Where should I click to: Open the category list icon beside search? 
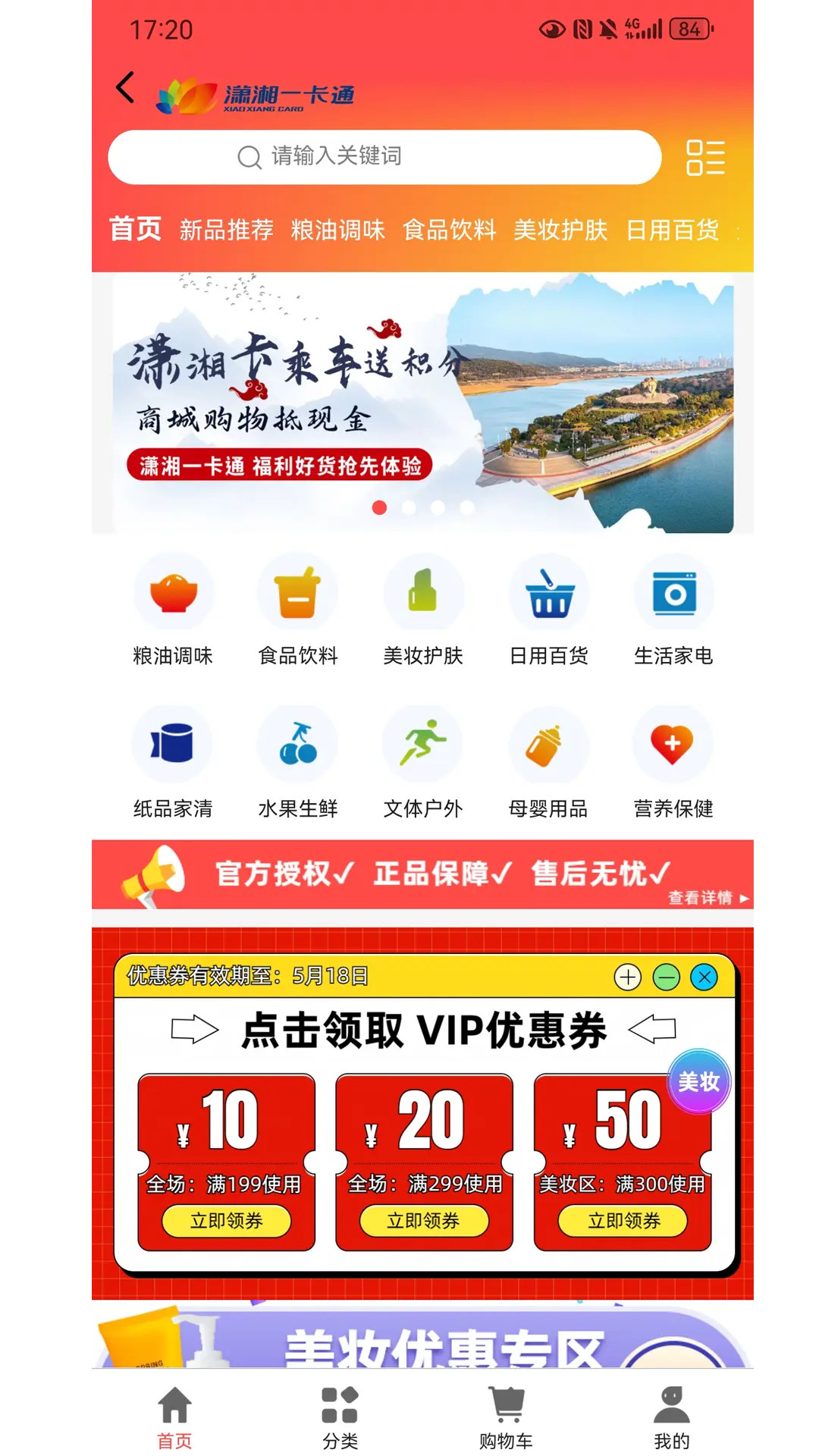coord(704,158)
